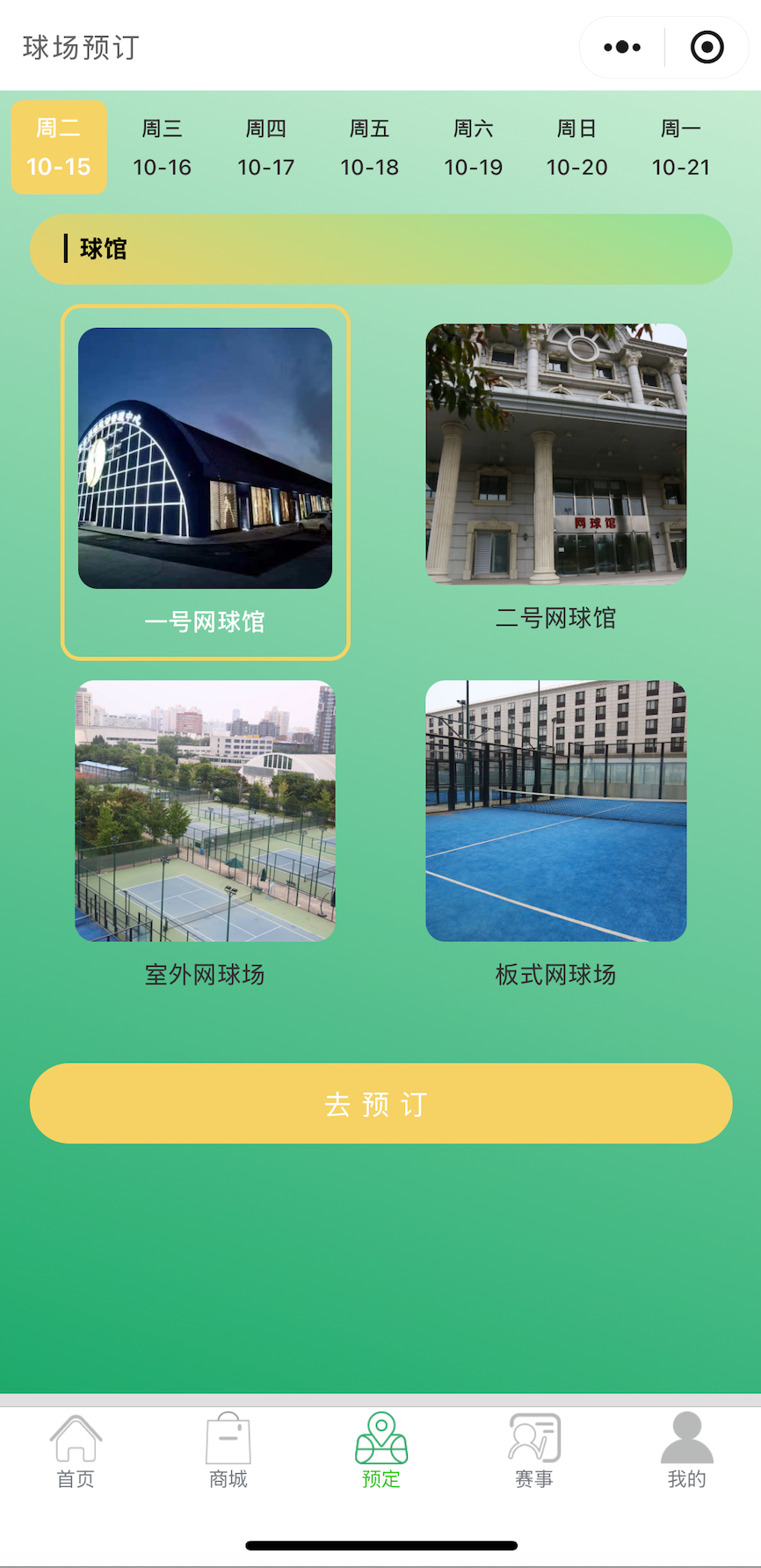The image size is (761, 1568).
Task: Go to the 首页 home tab
Action: 76,1451
